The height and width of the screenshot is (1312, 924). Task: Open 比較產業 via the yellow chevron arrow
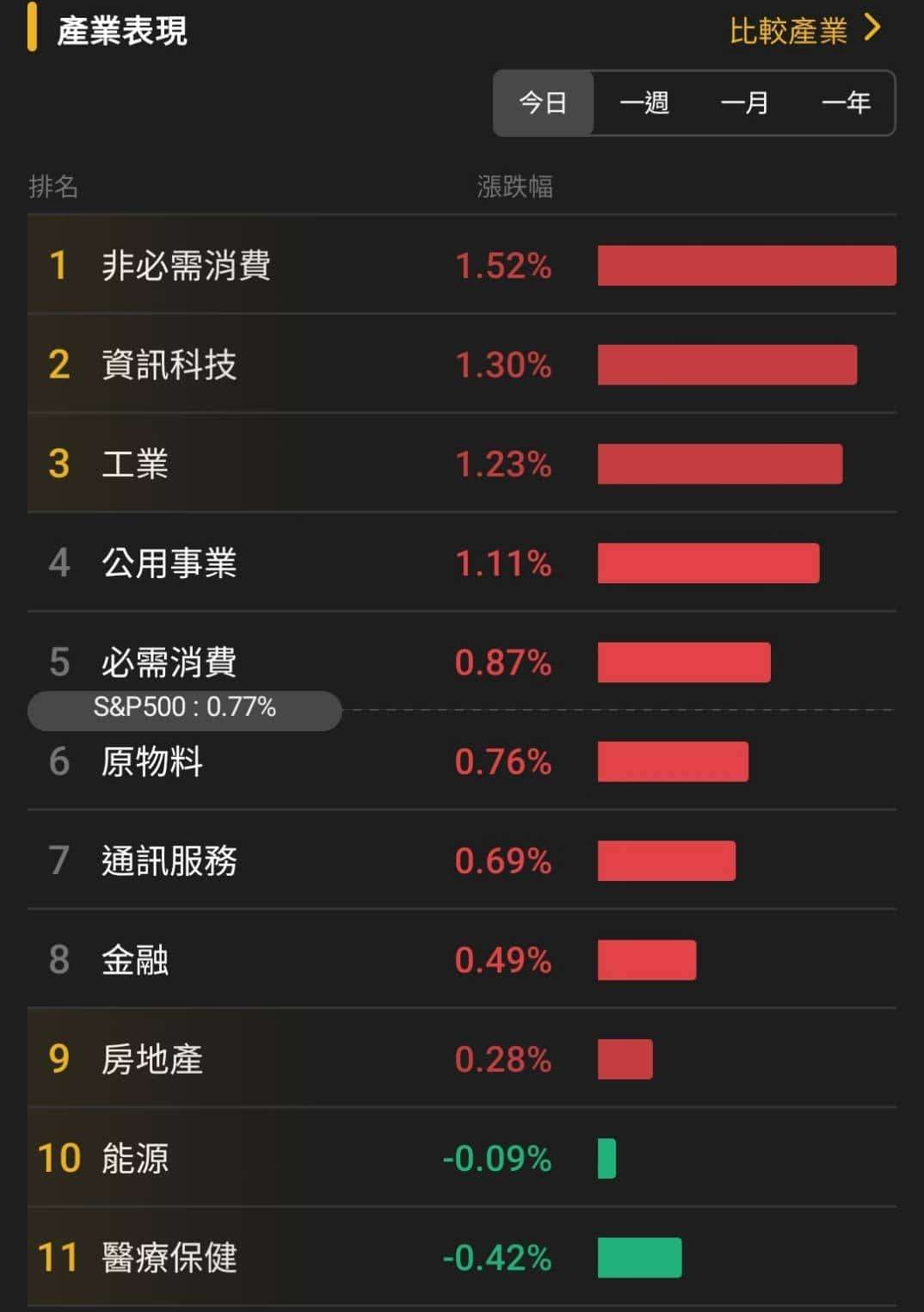click(x=872, y=28)
